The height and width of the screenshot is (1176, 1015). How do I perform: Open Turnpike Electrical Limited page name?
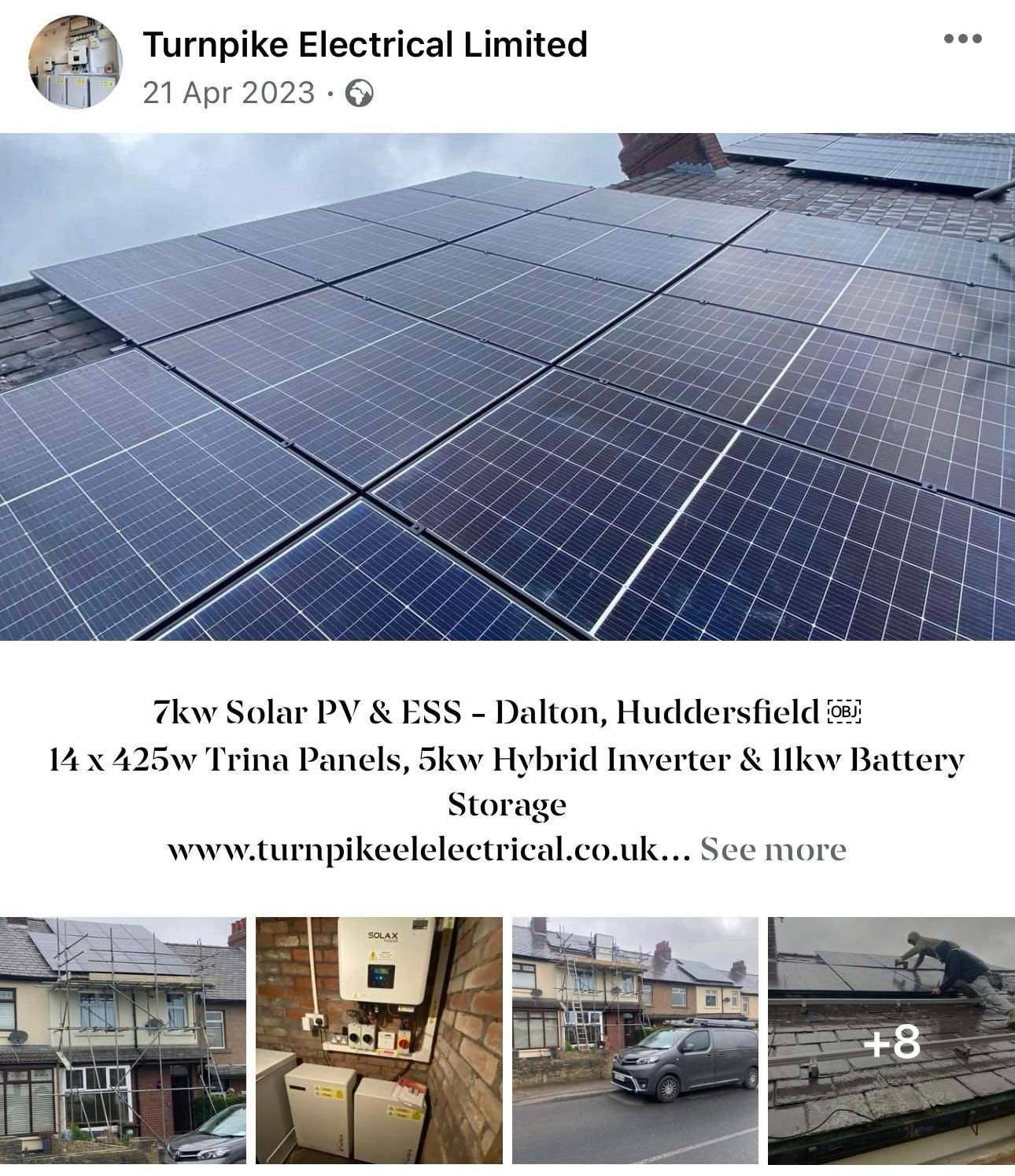tap(365, 44)
